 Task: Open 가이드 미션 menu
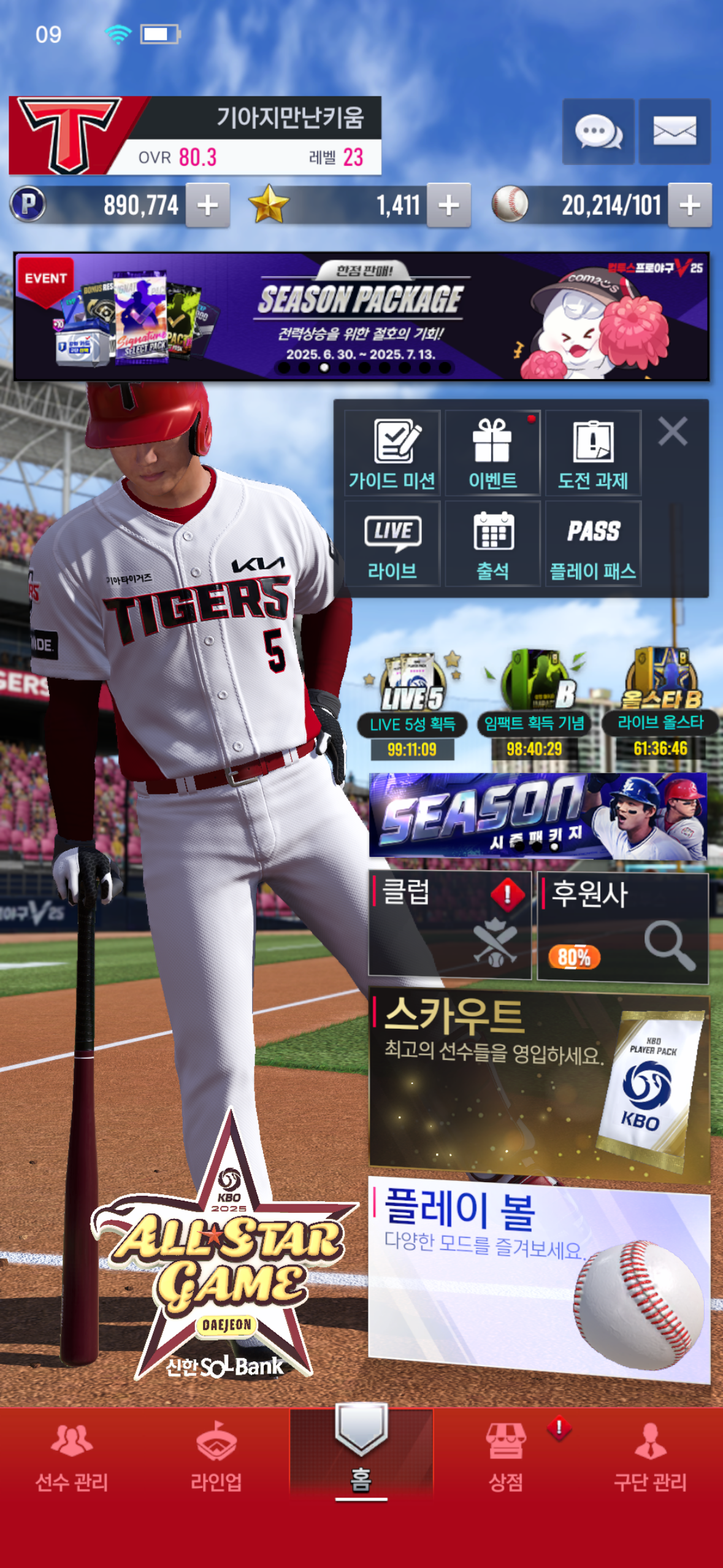coord(392,453)
